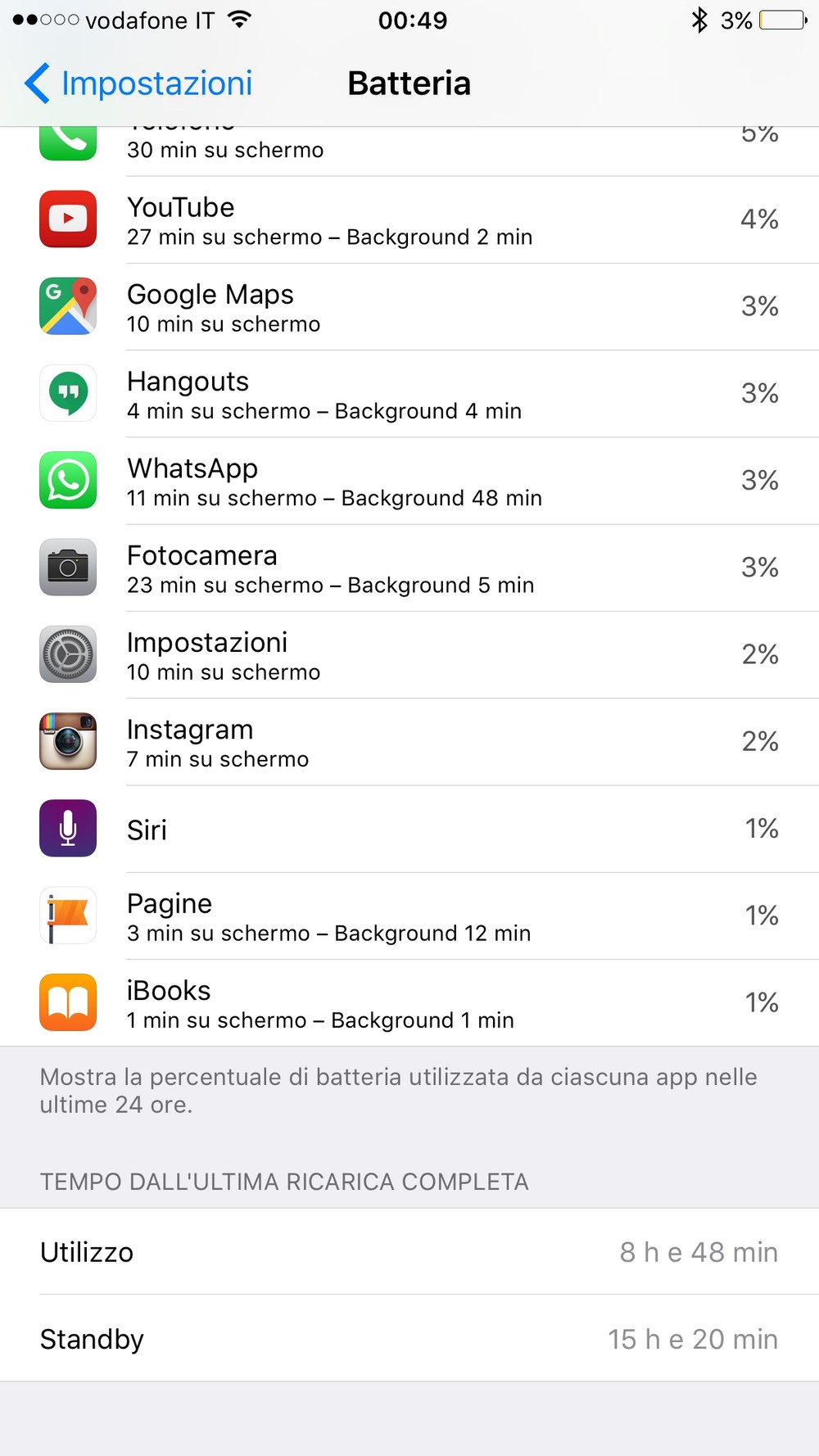Select the WhatsApp battery usage row
Image resolution: width=819 pixels, height=1456 pixels.
click(409, 481)
